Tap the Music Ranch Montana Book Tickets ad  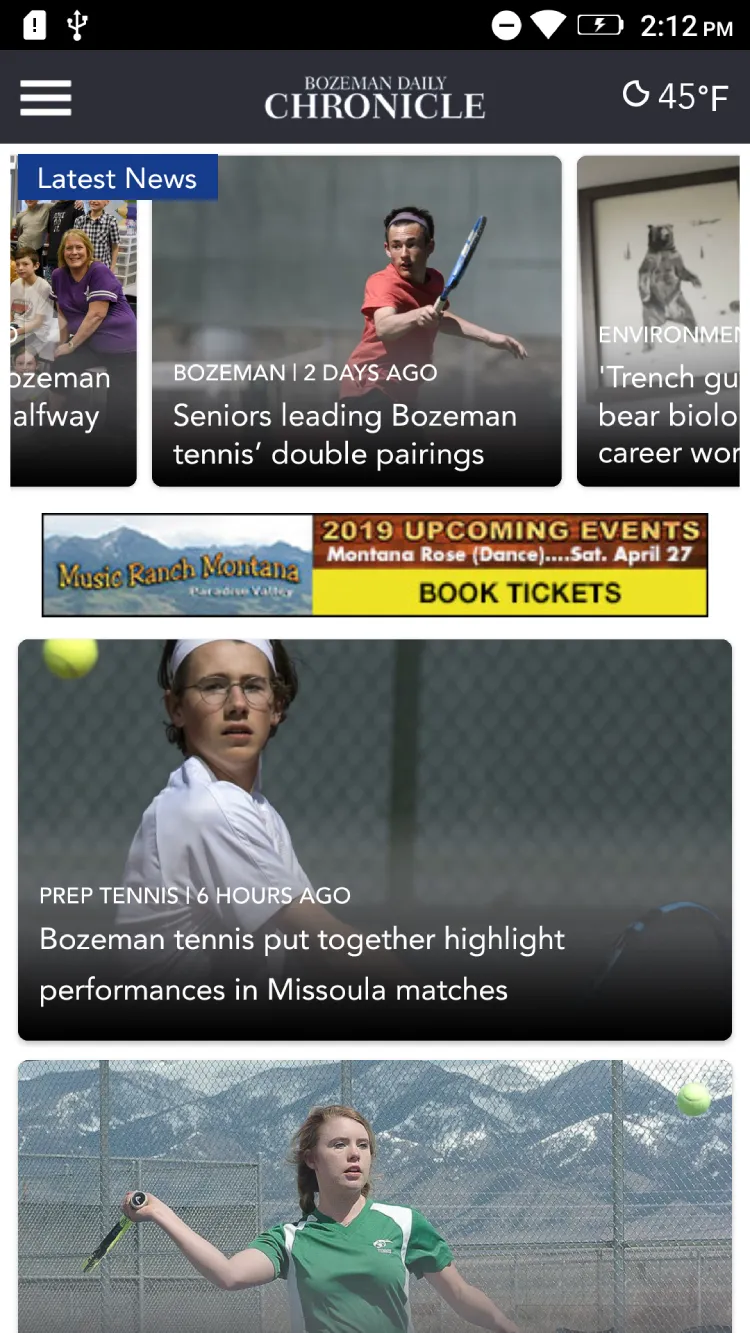coord(375,565)
